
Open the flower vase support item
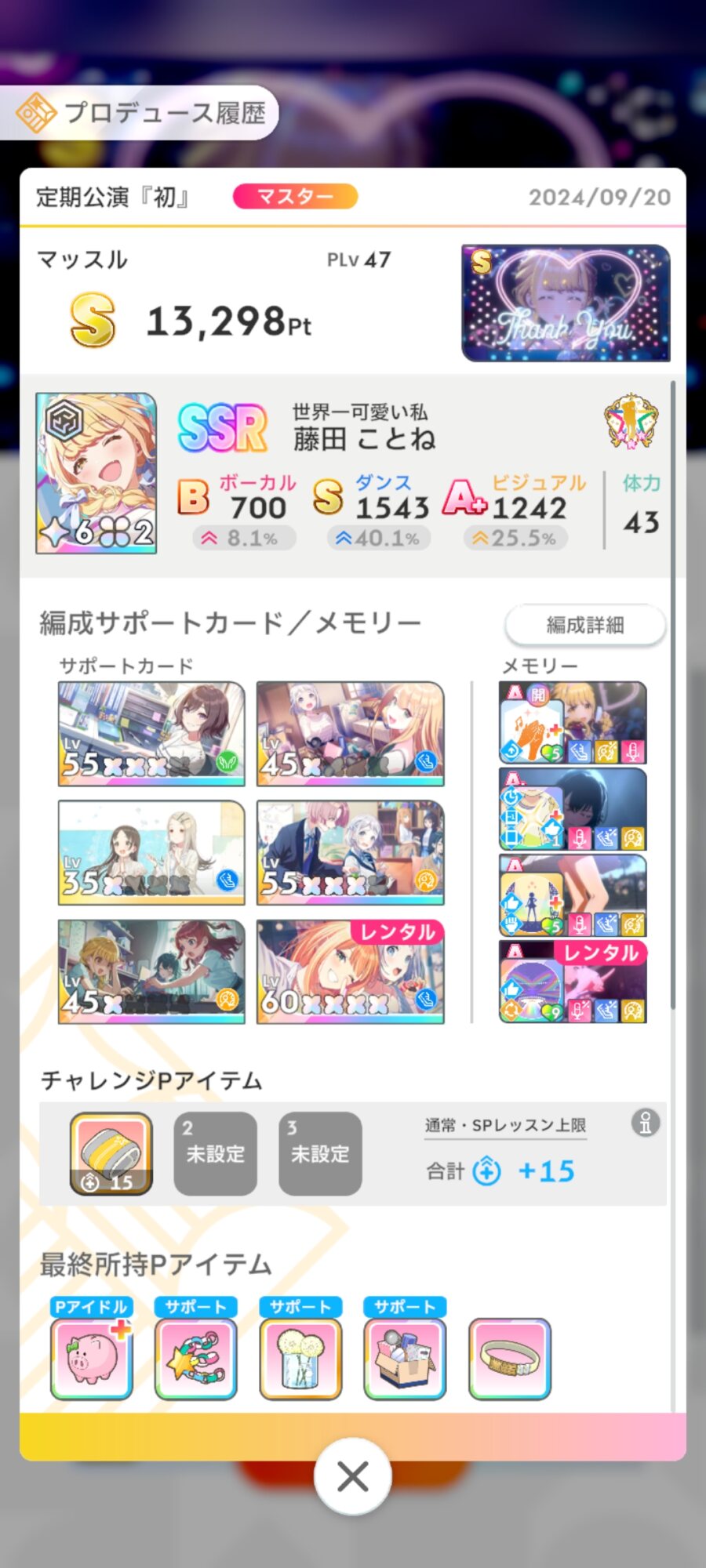coord(300,1359)
